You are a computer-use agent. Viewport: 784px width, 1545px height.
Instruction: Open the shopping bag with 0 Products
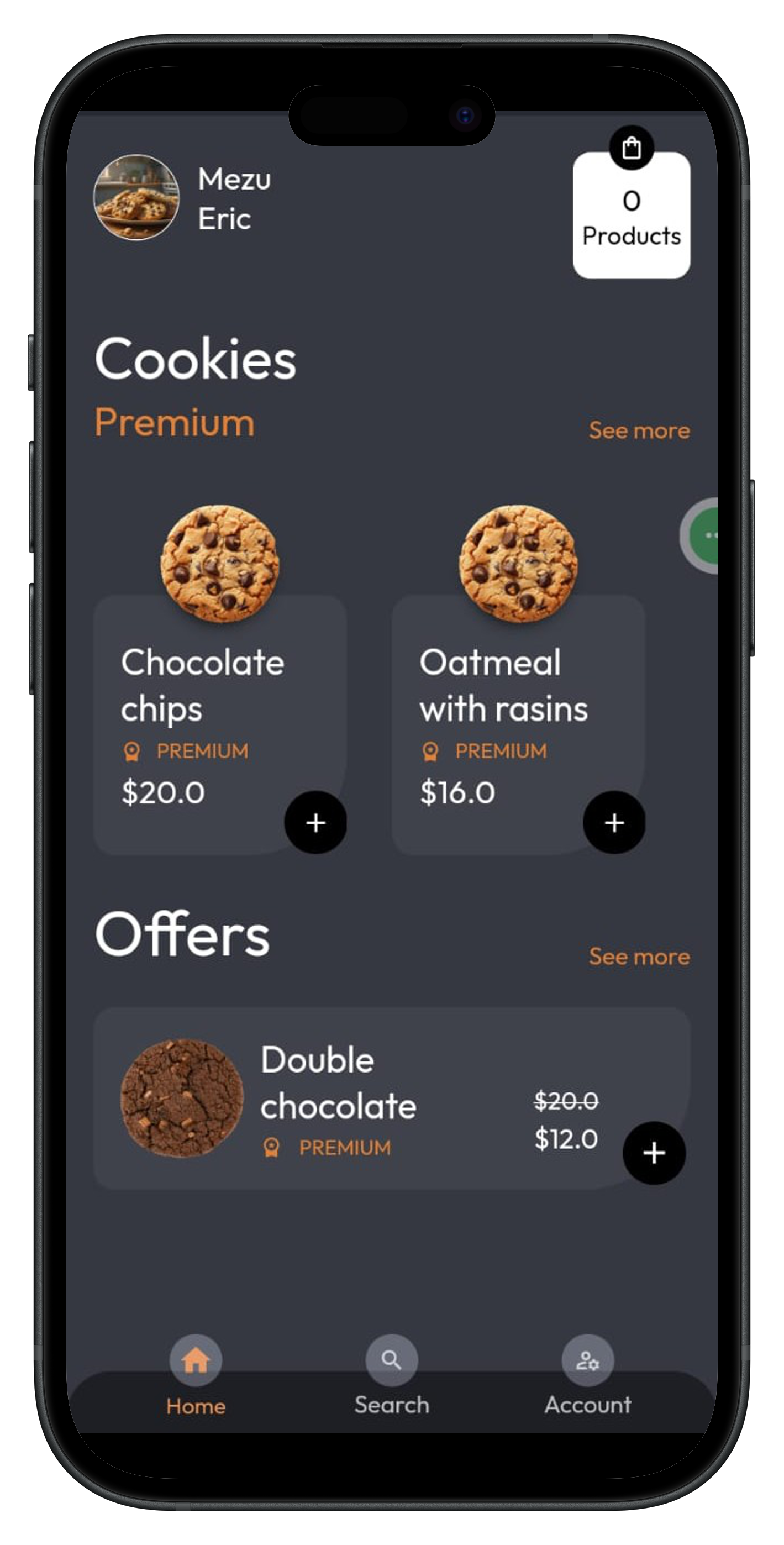coord(631,215)
